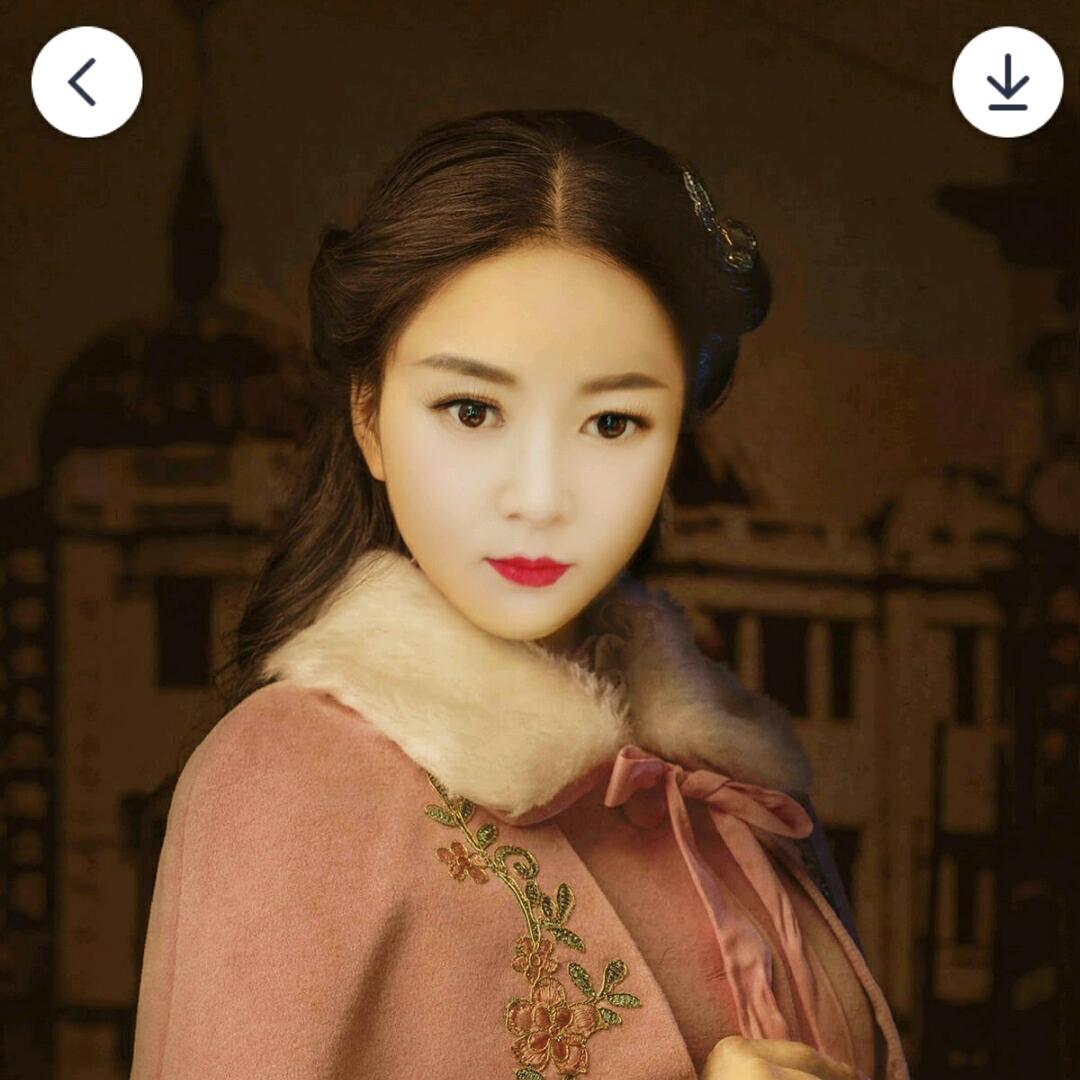Screen dimensions: 1080x1080
Task: Download this image
Action: [1007, 82]
